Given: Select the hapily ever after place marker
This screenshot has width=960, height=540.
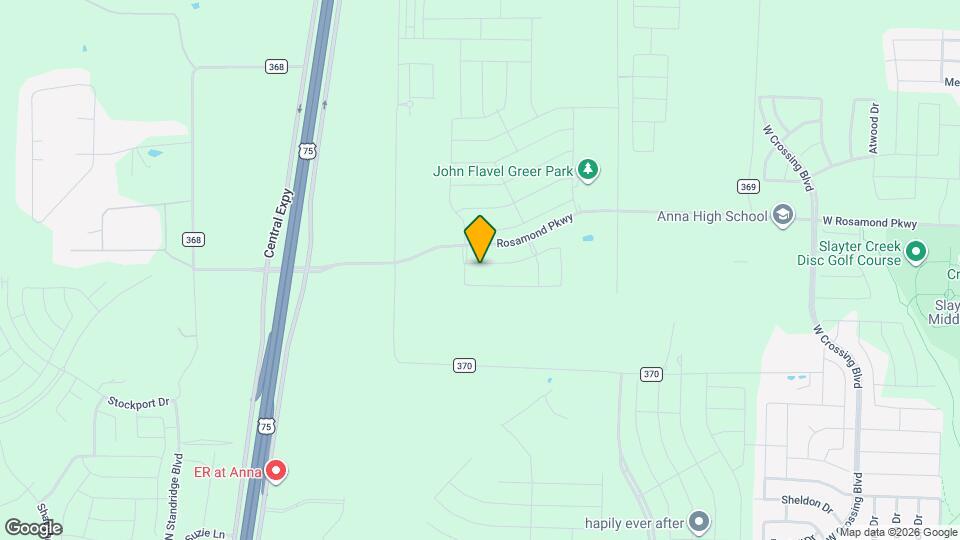Looking at the screenshot, I should 698,522.
